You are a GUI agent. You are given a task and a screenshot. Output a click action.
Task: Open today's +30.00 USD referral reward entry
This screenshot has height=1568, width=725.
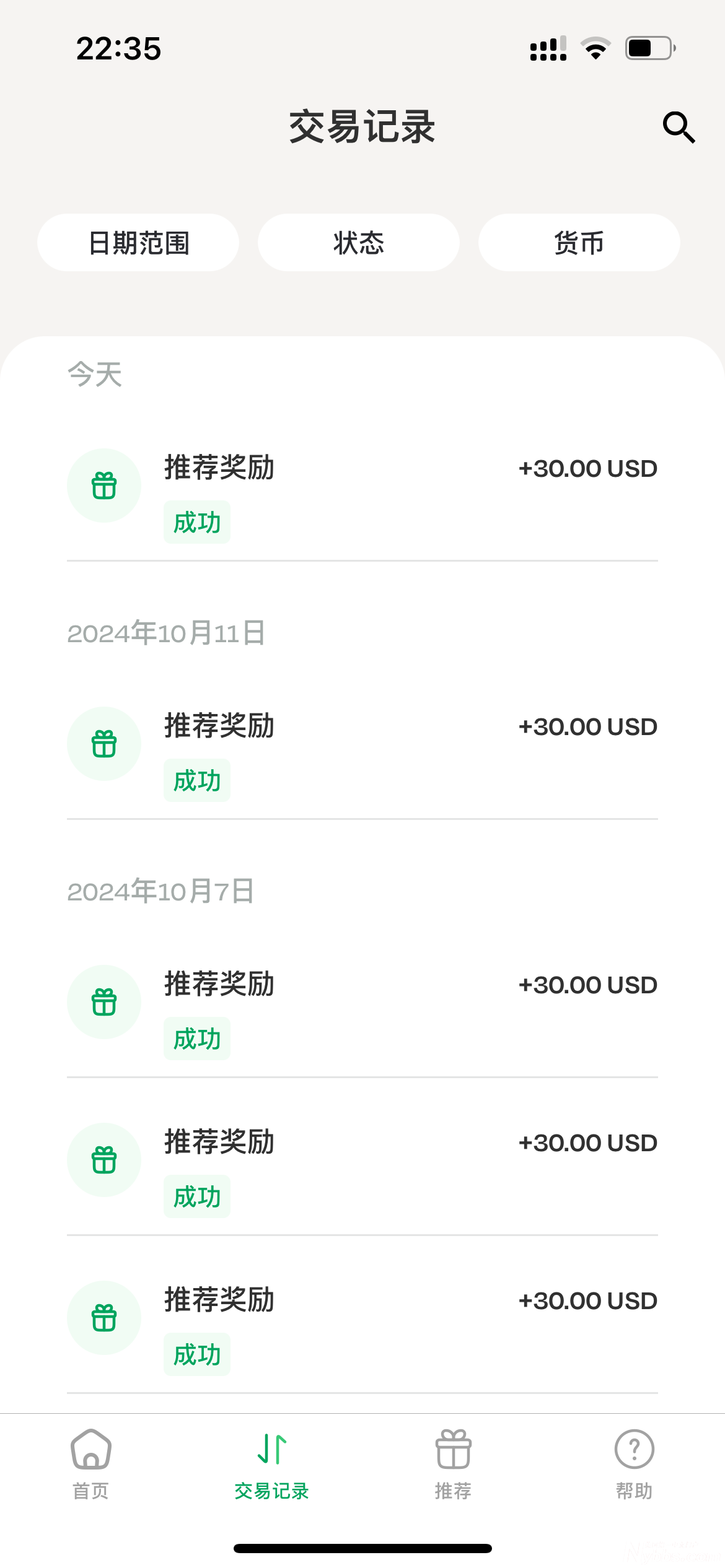[x=362, y=489]
